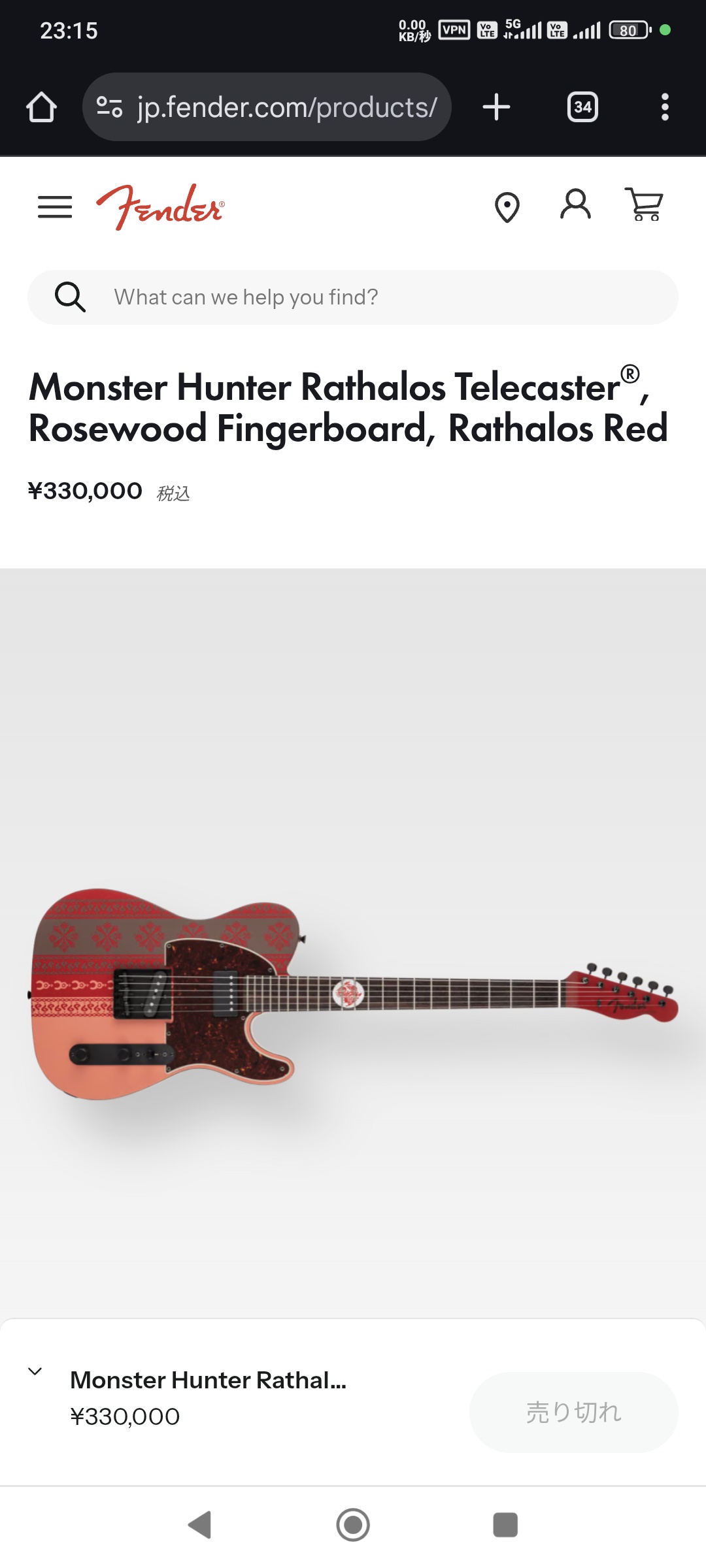Open the store locator pin icon
The image size is (706, 1568).
click(507, 208)
